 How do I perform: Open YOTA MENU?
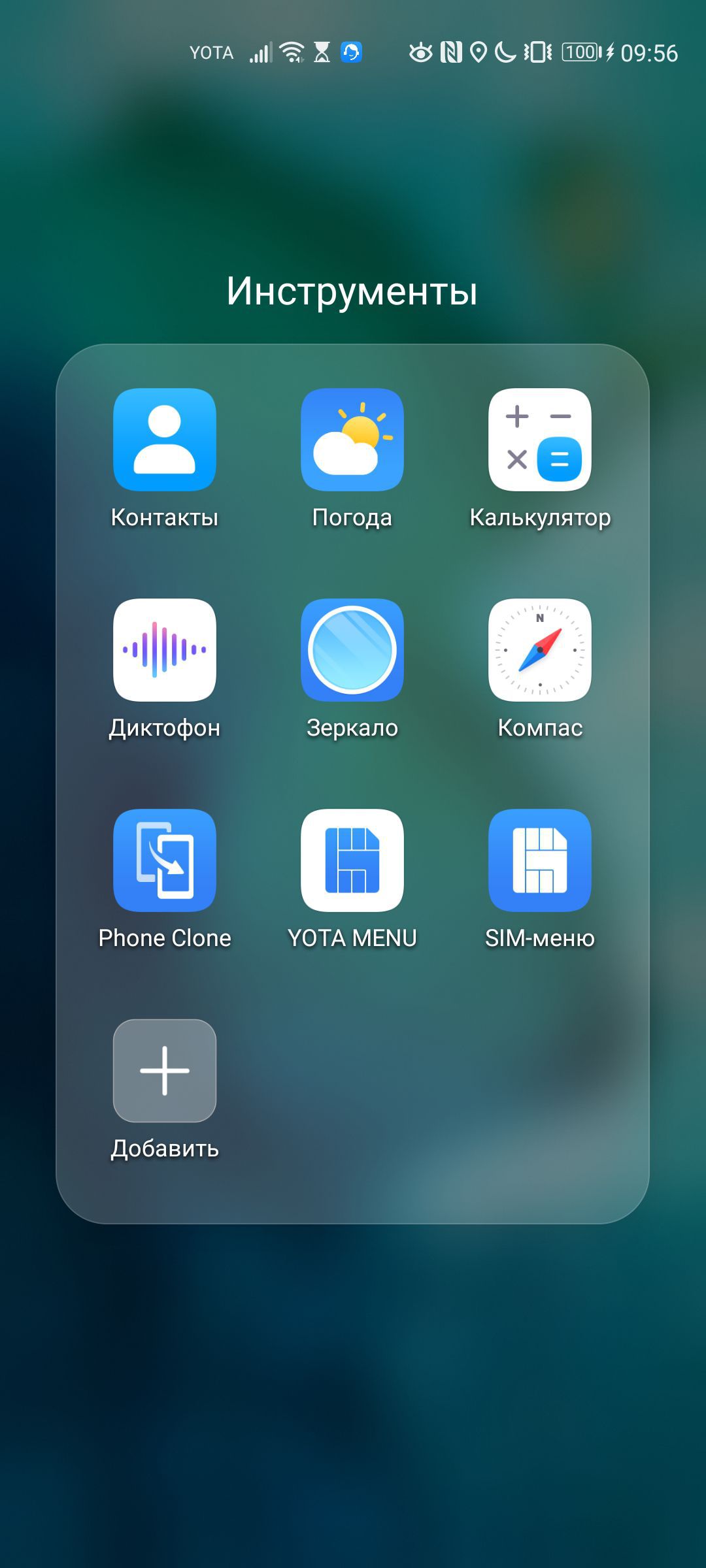tap(352, 860)
